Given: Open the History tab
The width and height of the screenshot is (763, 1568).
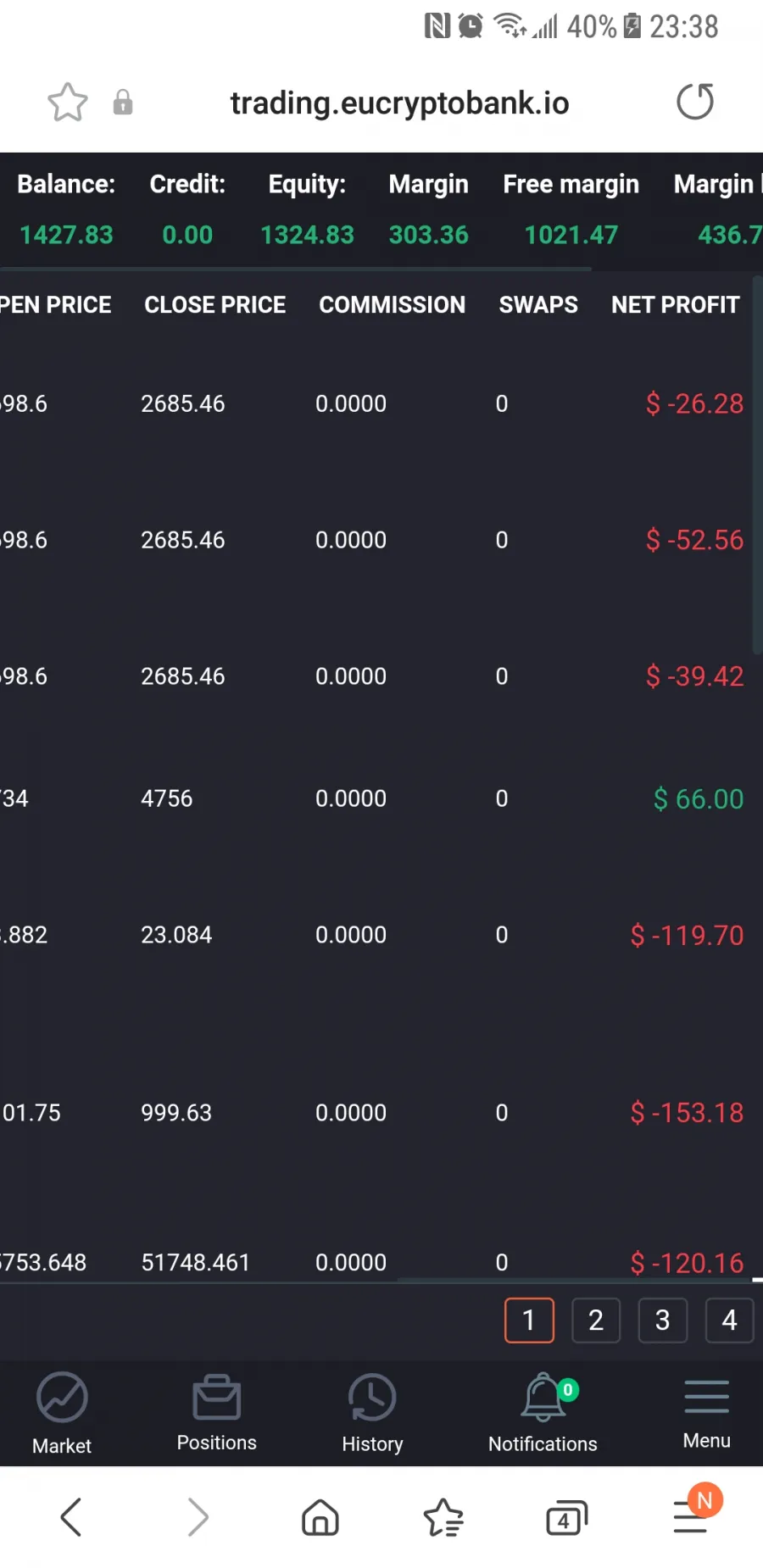Looking at the screenshot, I should pos(372,1413).
